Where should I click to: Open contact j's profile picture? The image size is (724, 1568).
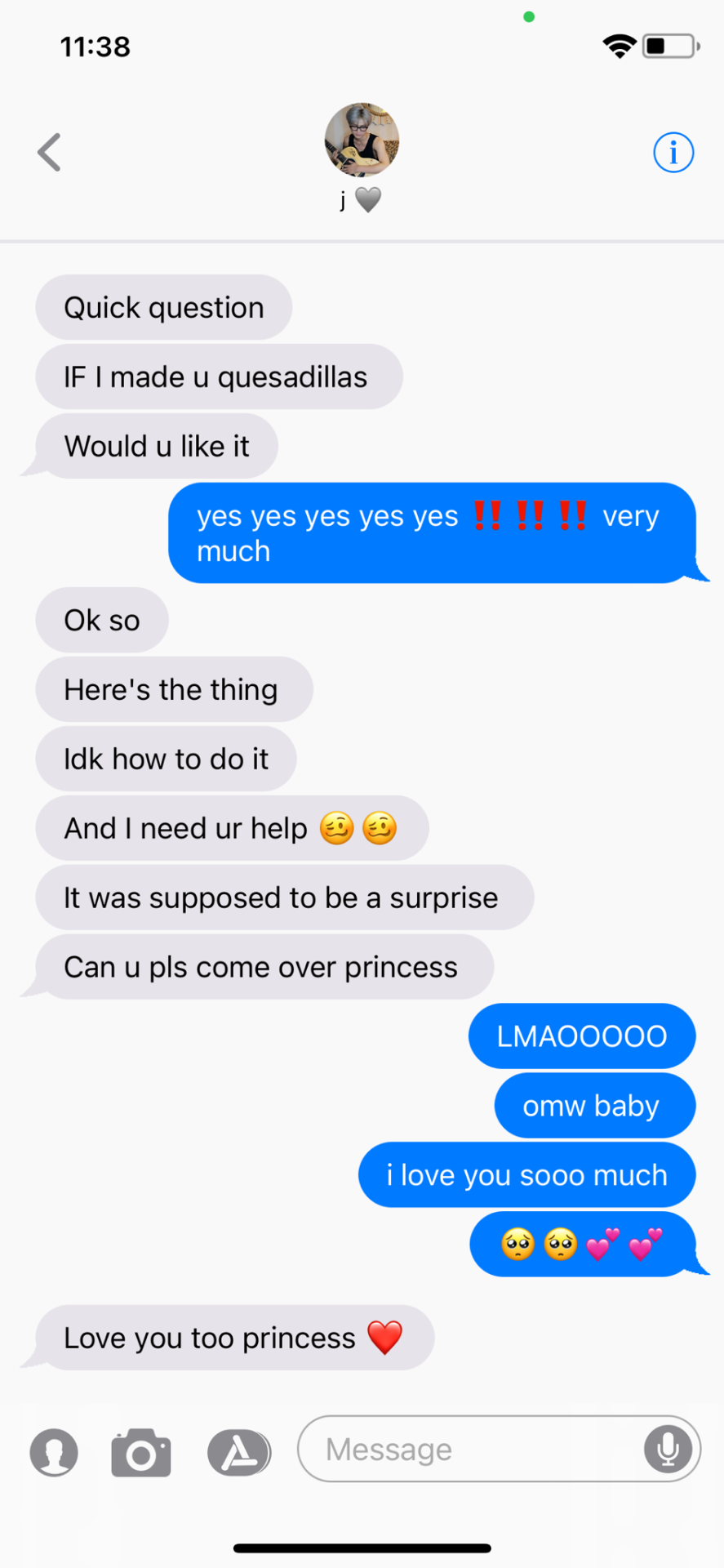tap(362, 140)
